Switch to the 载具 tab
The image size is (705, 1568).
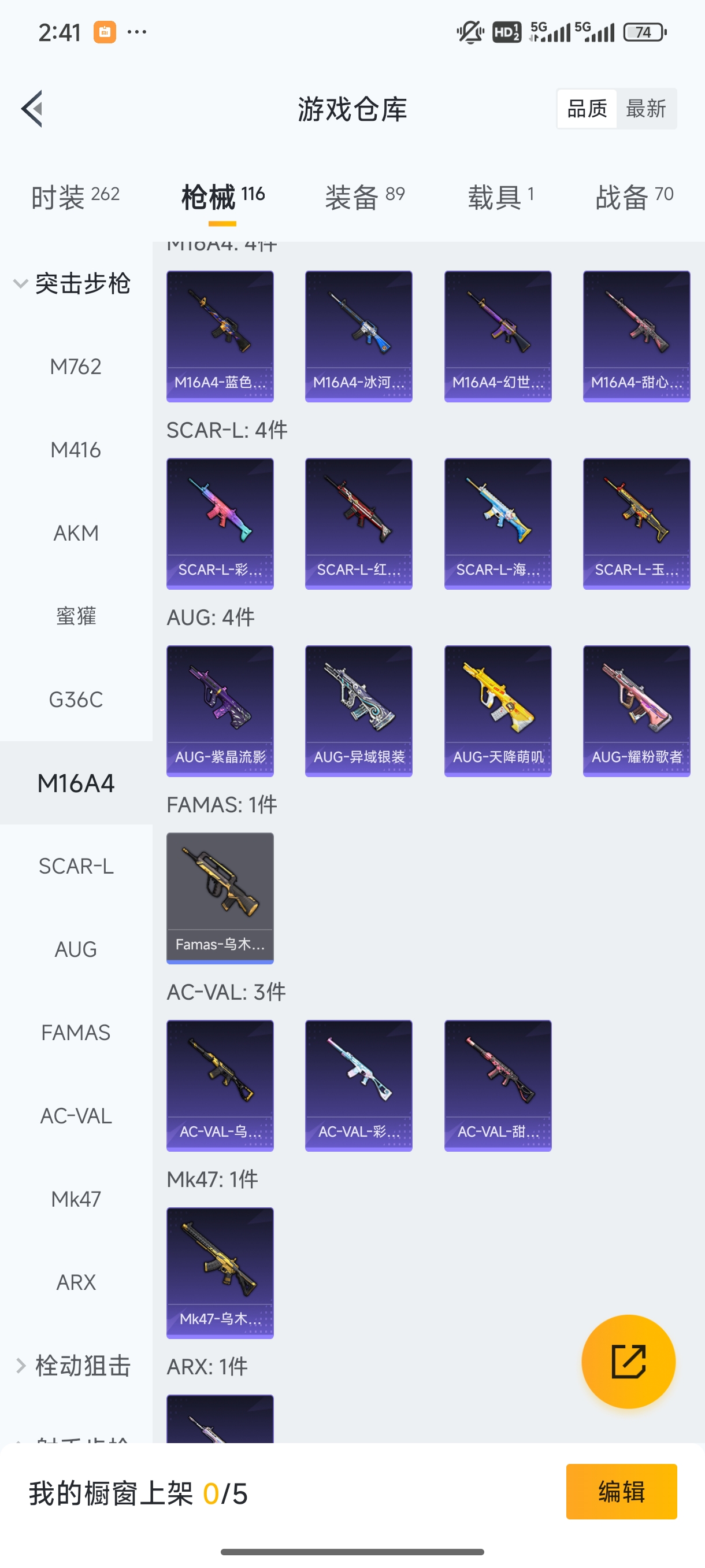click(x=500, y=197)
